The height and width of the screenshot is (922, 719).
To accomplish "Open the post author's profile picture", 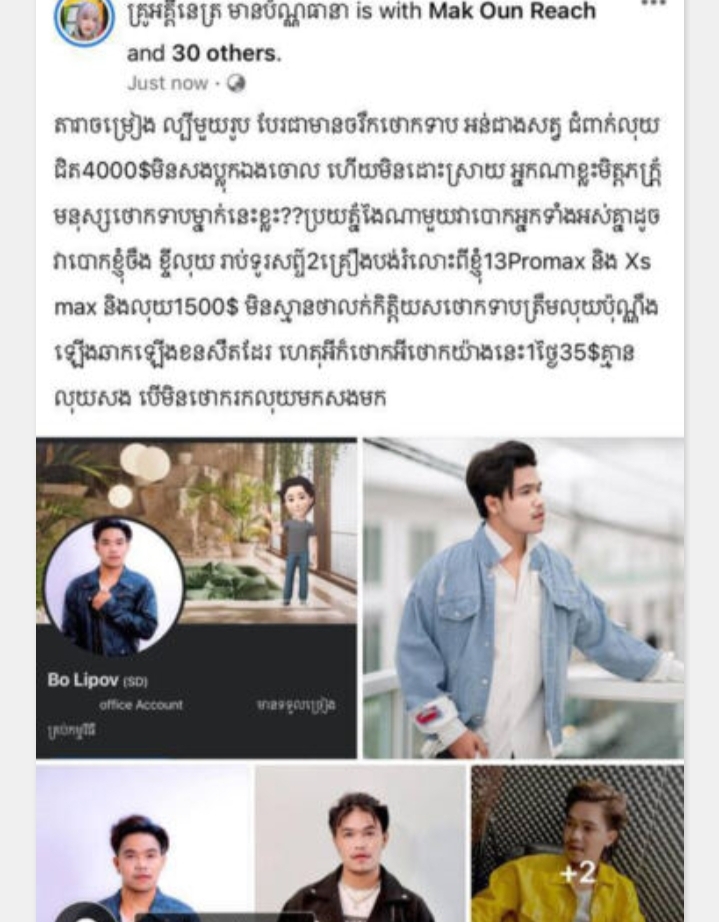I will tap(84, 19).
